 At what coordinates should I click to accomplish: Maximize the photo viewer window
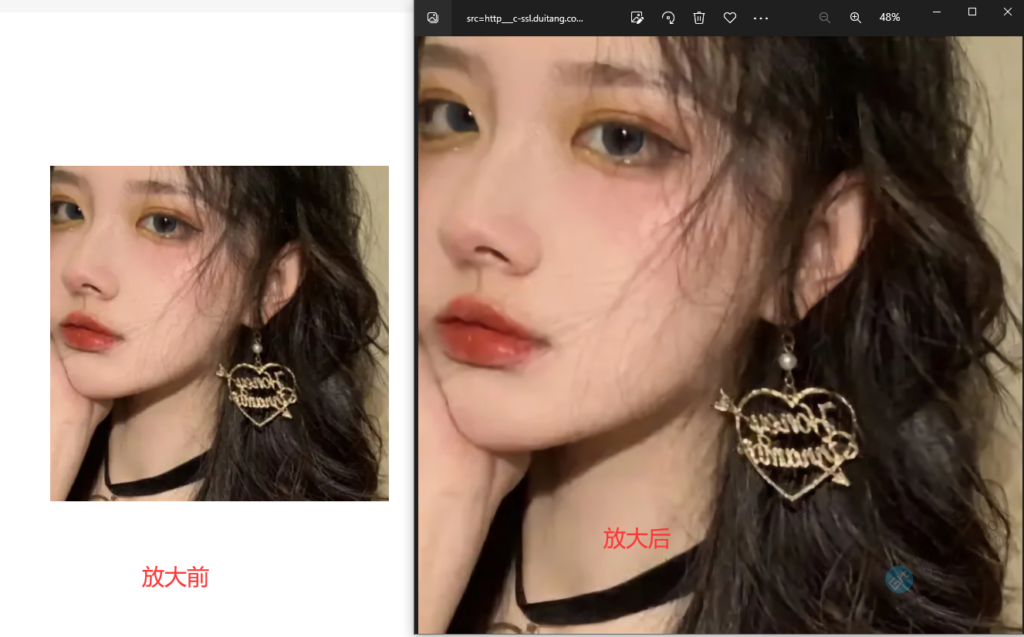[x=972, y=12]
